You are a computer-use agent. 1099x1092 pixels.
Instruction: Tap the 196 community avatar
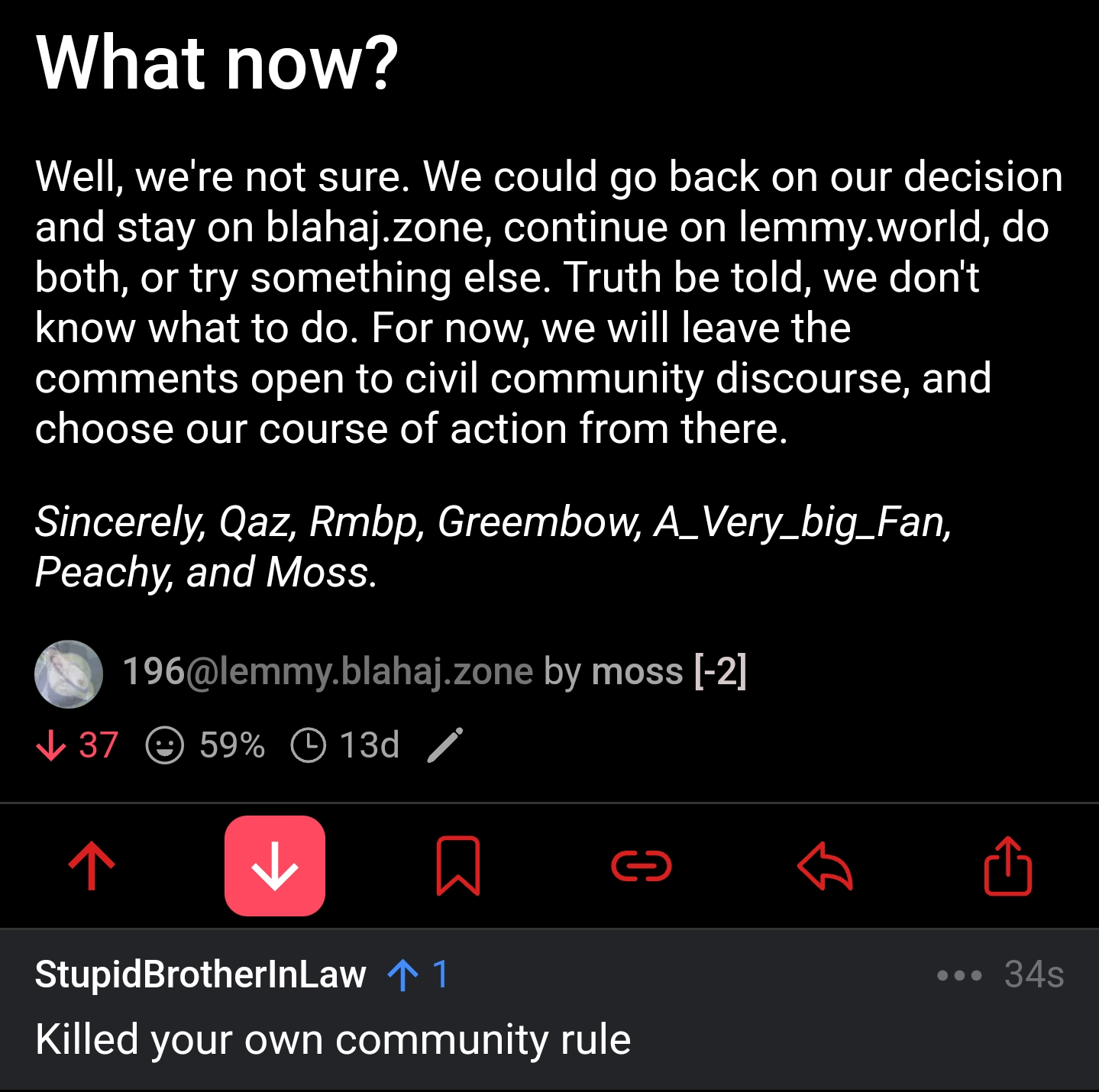[x=69, y=674]
